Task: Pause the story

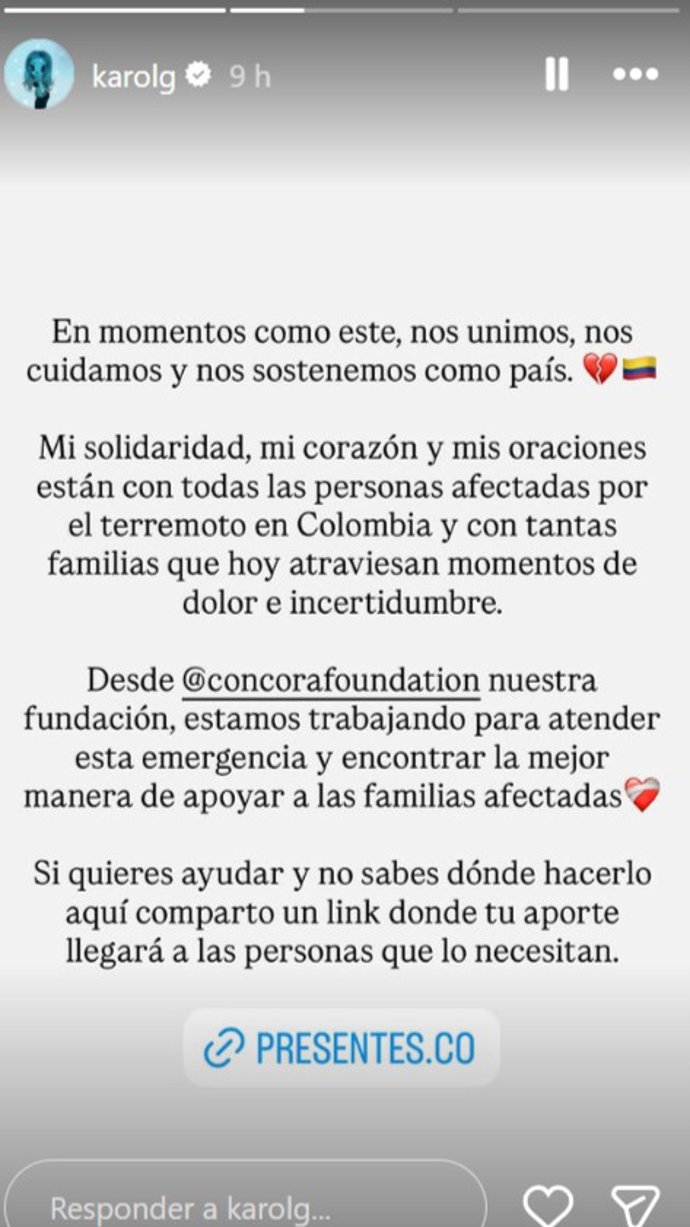Action: [x=557, y=75]
